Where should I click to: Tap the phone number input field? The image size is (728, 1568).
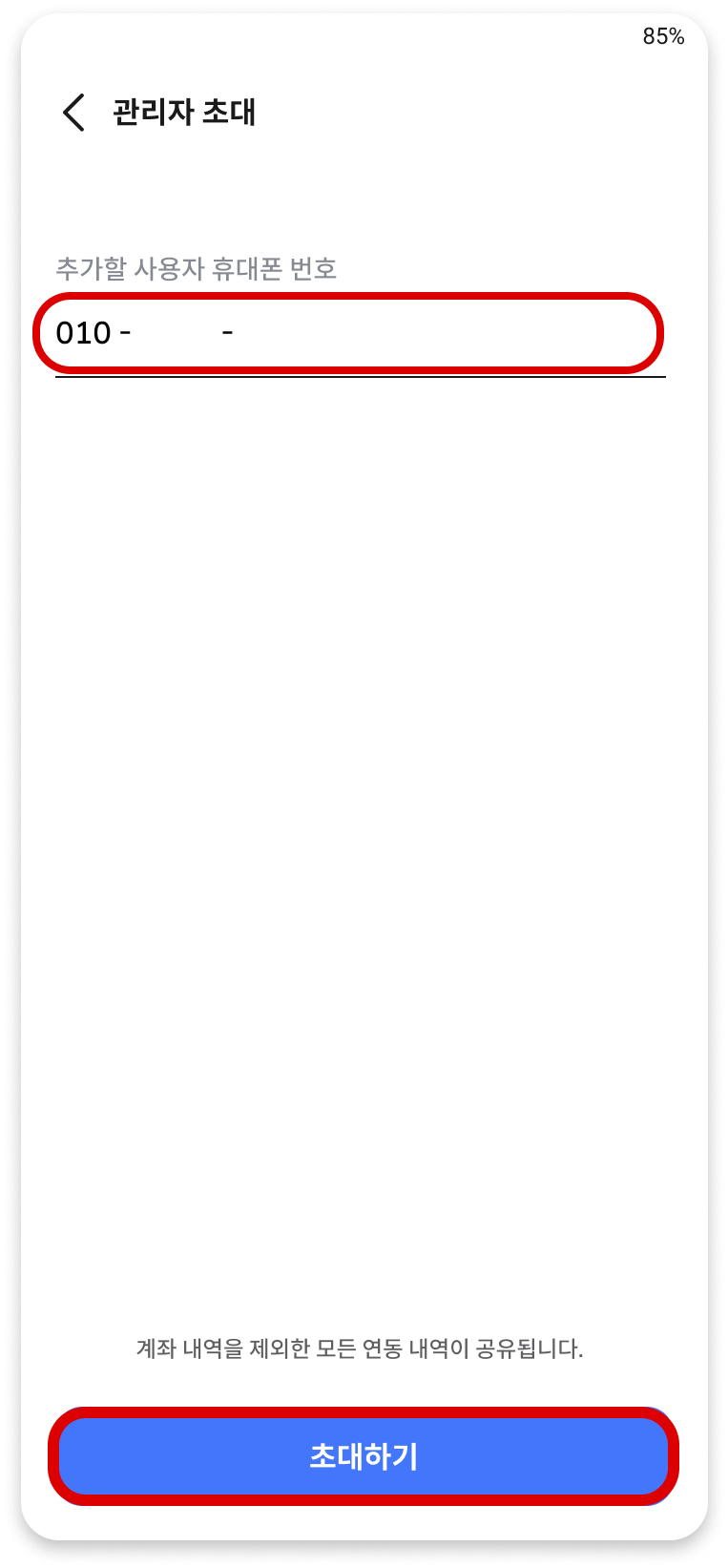pos(348,333)
